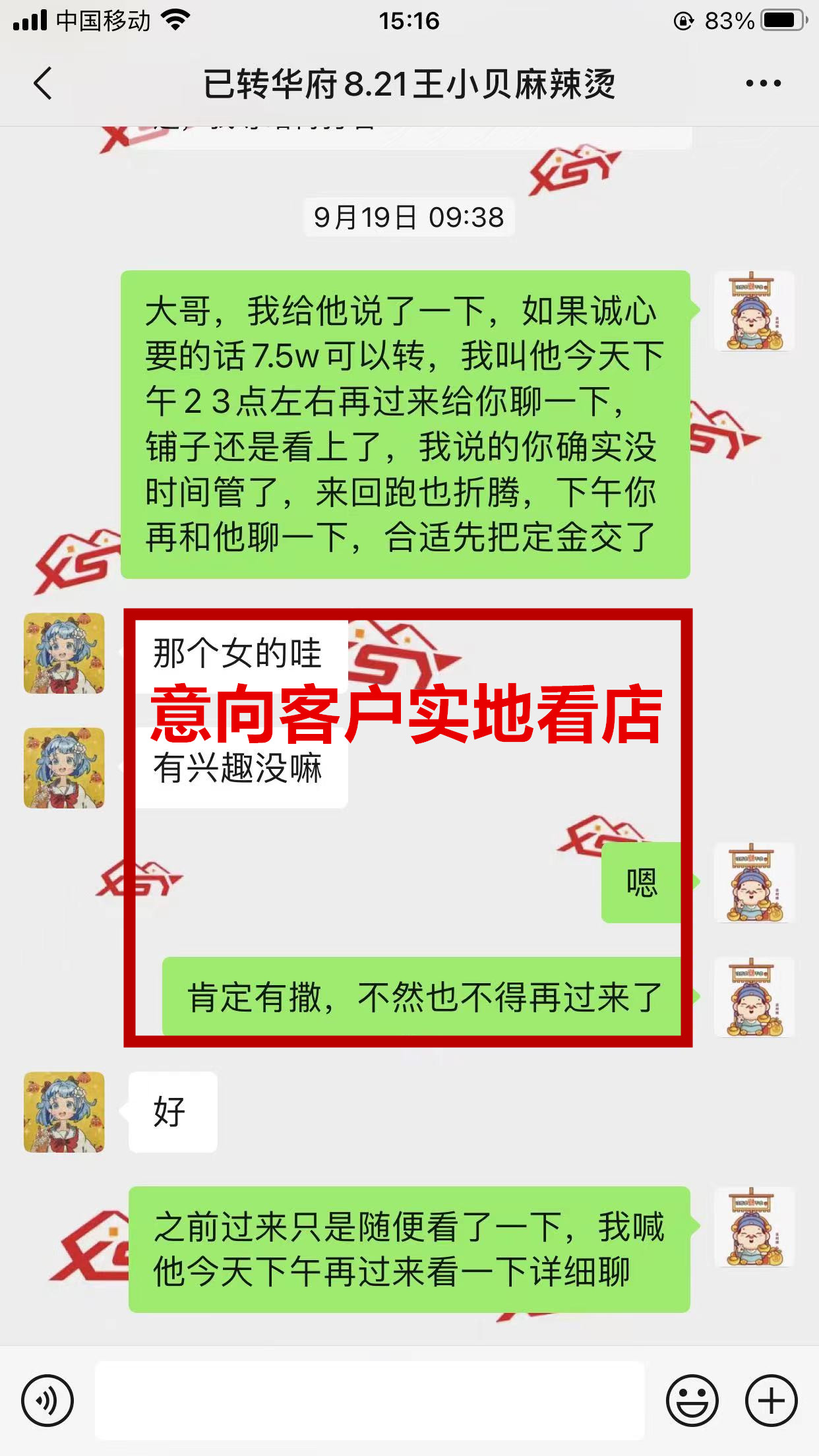Focus the message text field
Viewport: 819px width, 1456px height.
click(x=369, y=1400)
